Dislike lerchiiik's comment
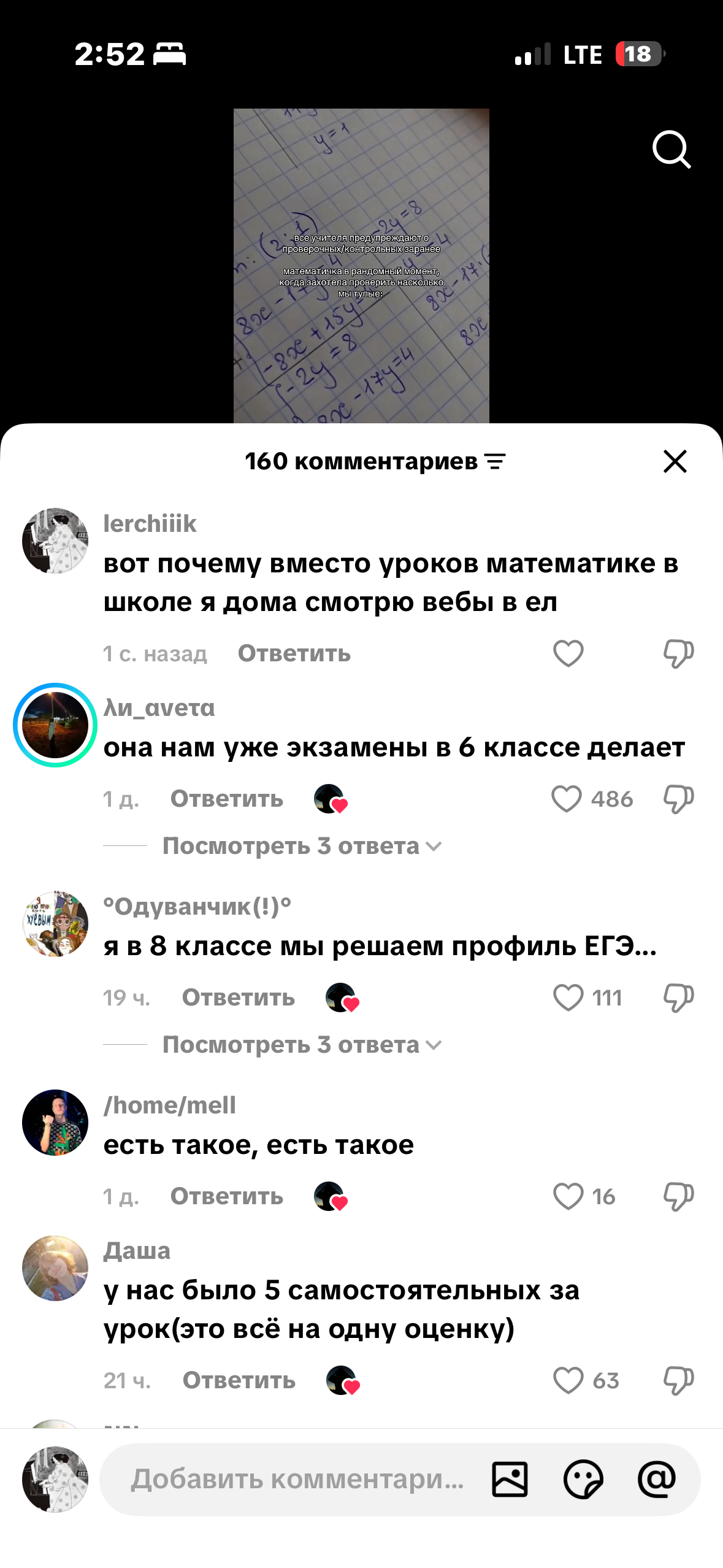The image size is (723, 1568). pos(678,653)
